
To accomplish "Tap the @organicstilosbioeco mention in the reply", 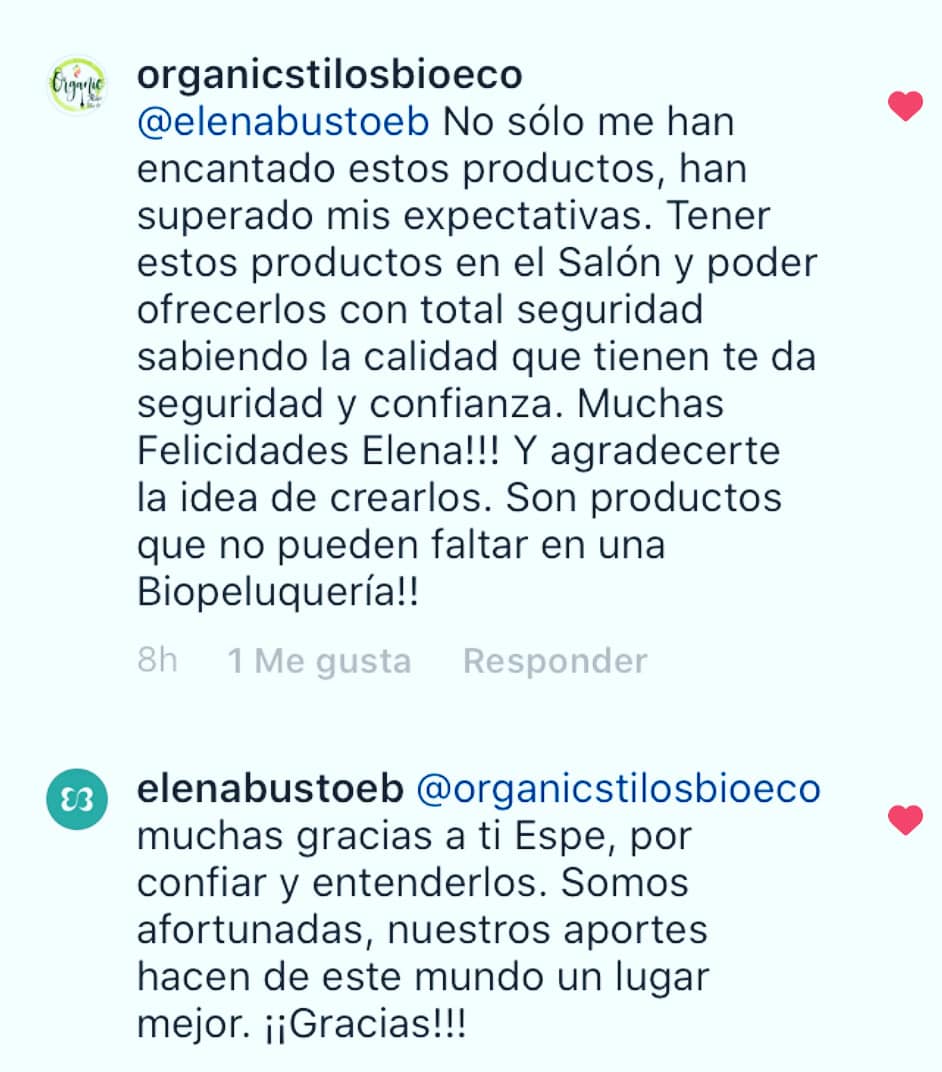I will (x=617, y=789).
